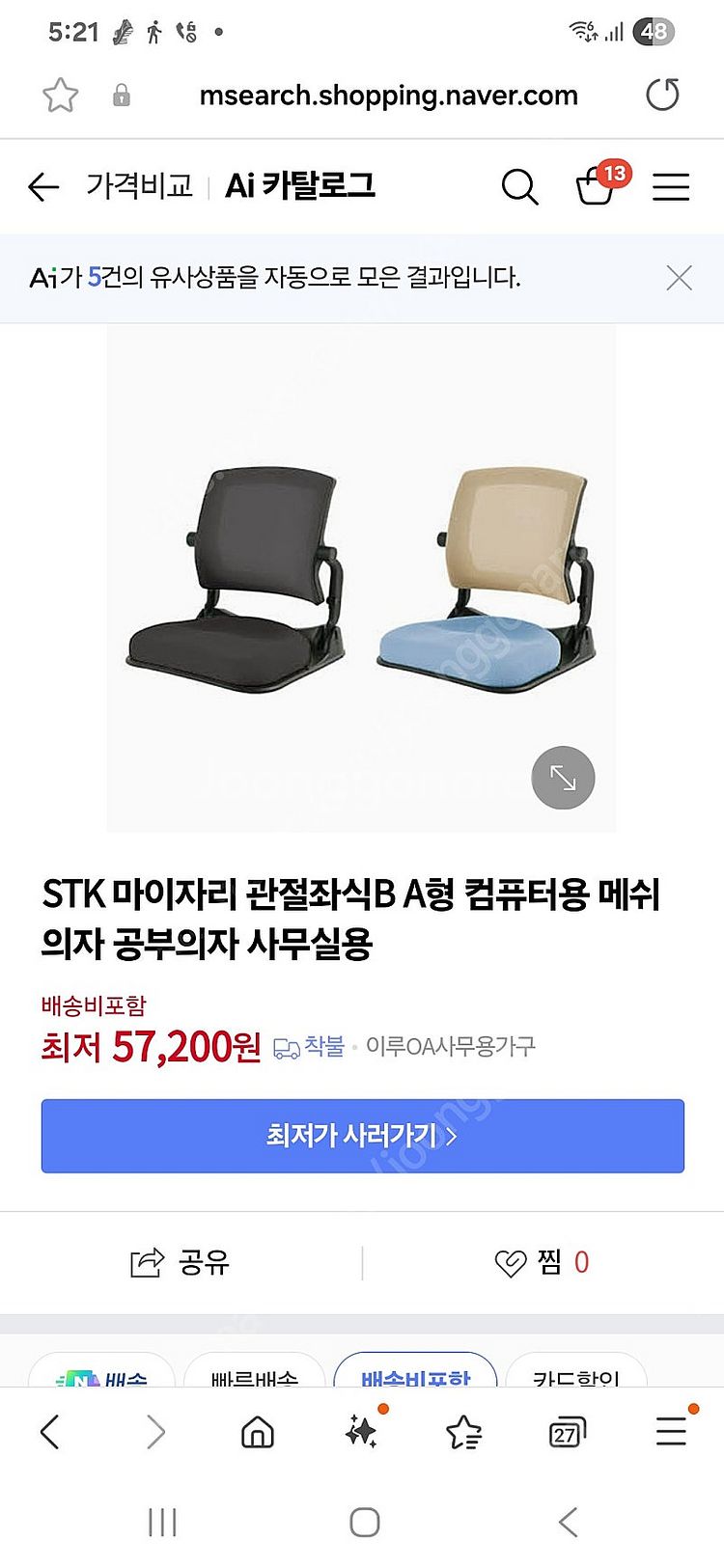Open the browser tools menu
Image resolution: width=724 pixels, height=1568 pixels.
pos(671,1432)
